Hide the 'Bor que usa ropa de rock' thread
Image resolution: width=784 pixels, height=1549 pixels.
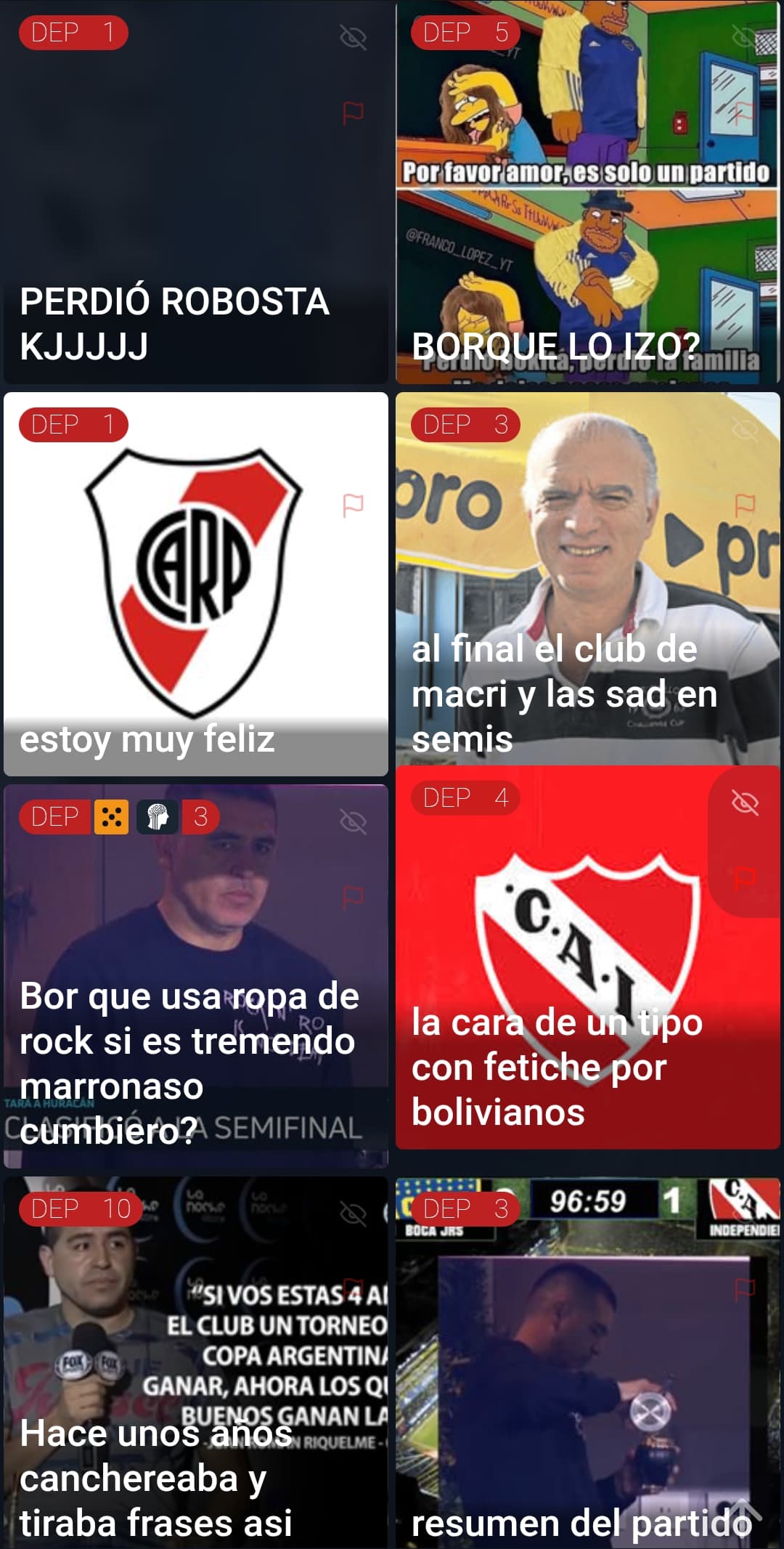point(353,821)
